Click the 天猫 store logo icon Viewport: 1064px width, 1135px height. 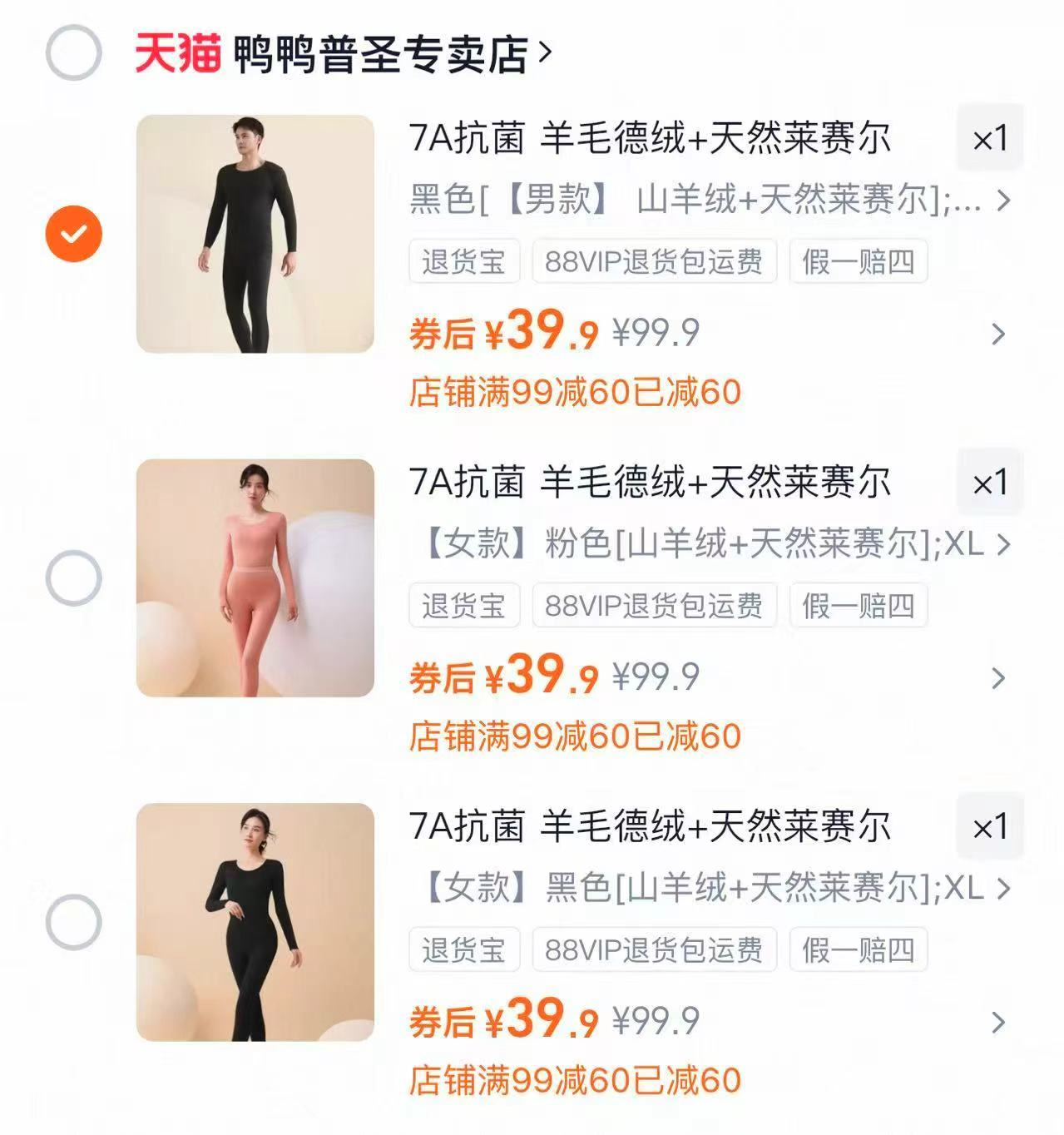click(x=175, y=52)
